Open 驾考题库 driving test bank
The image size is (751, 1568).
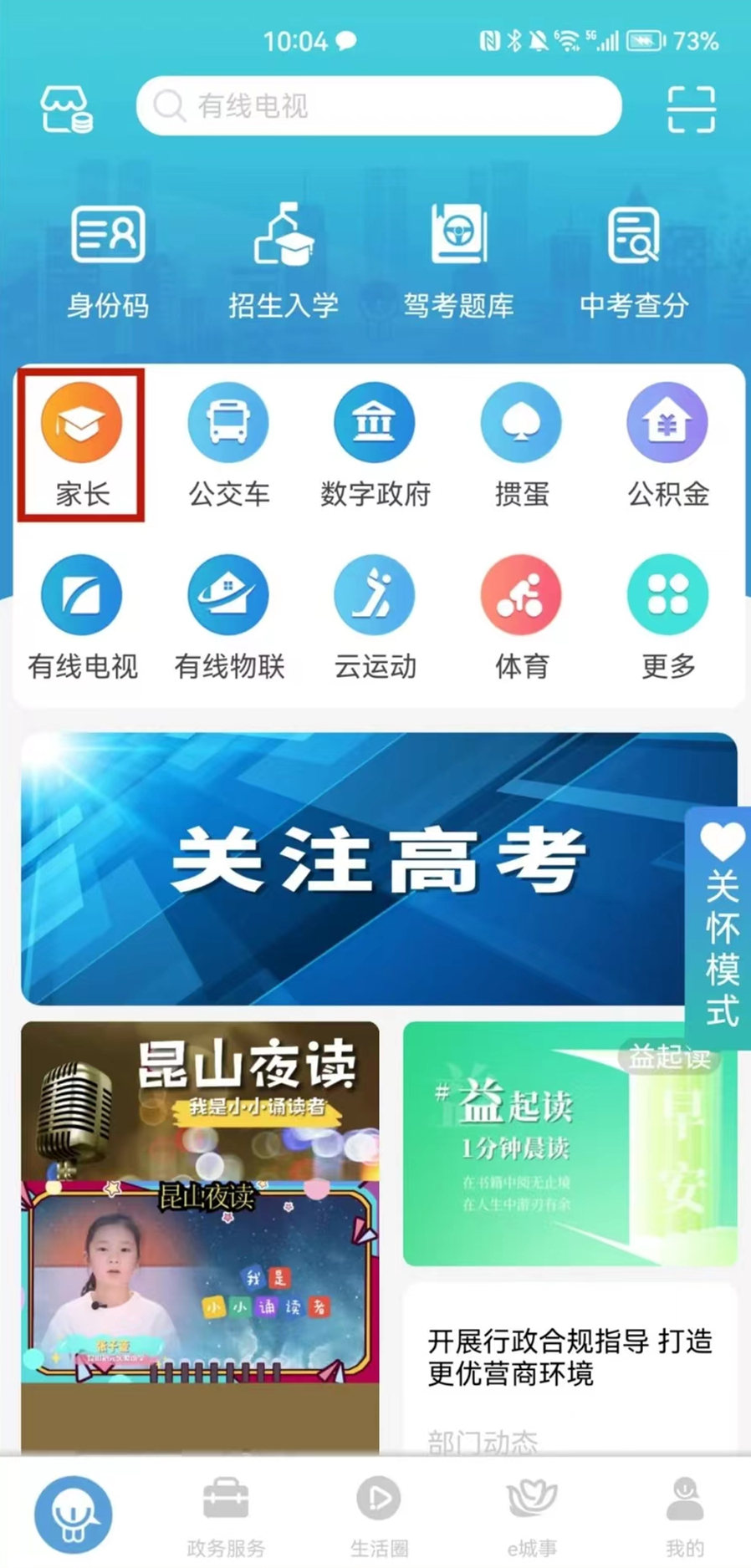458,260
